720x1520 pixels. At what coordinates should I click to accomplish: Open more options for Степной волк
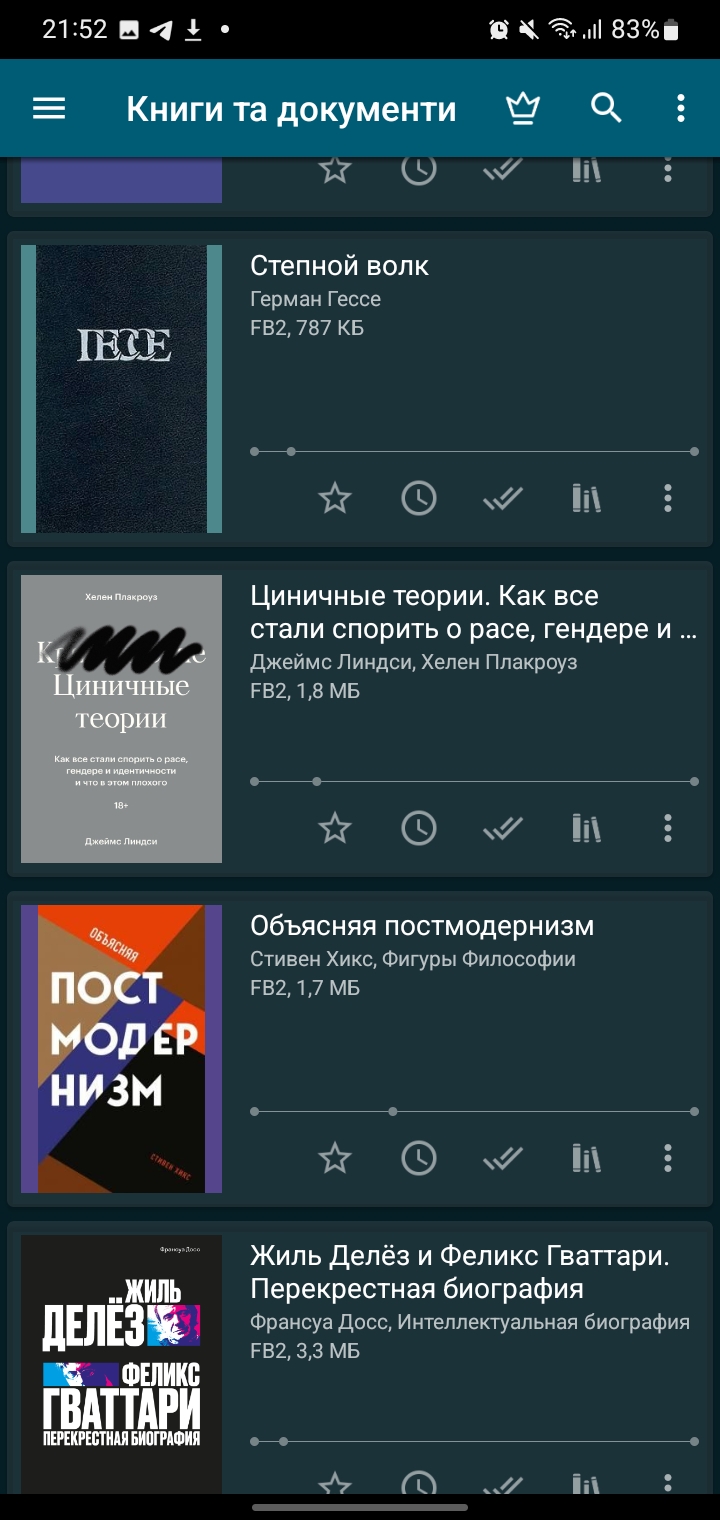click(x=668, y=498)
